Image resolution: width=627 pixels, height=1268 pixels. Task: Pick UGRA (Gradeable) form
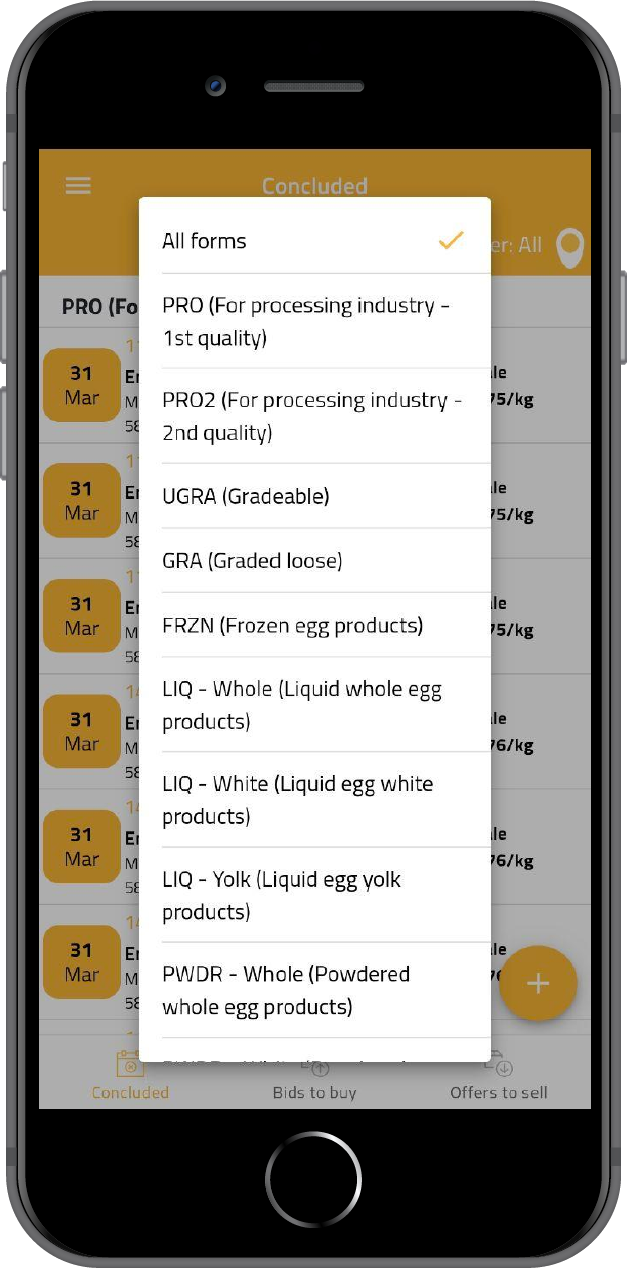coord(313,496)
